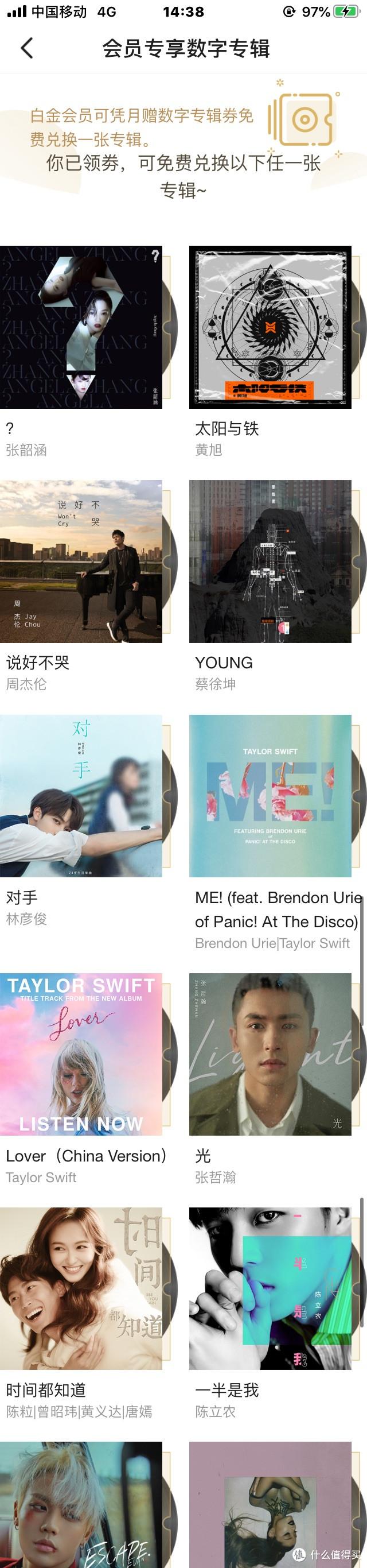Open 光 album by 张哲瀚
Image resolution: width=367 pixels, height=1568 pixels.
tap(270, 1054)
